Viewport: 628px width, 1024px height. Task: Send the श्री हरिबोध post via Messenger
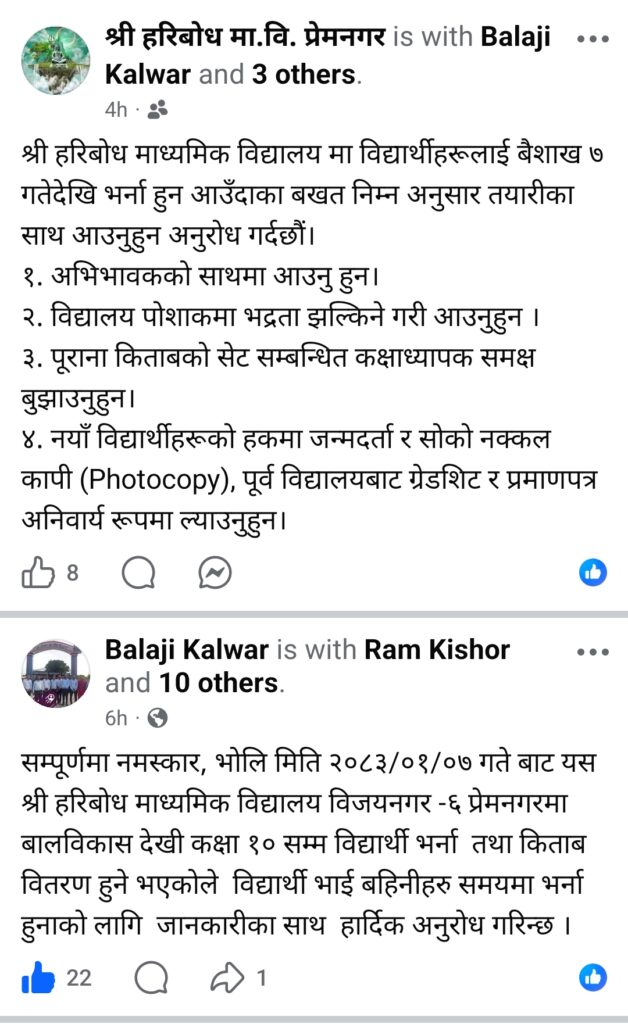(x=215, y=572)
